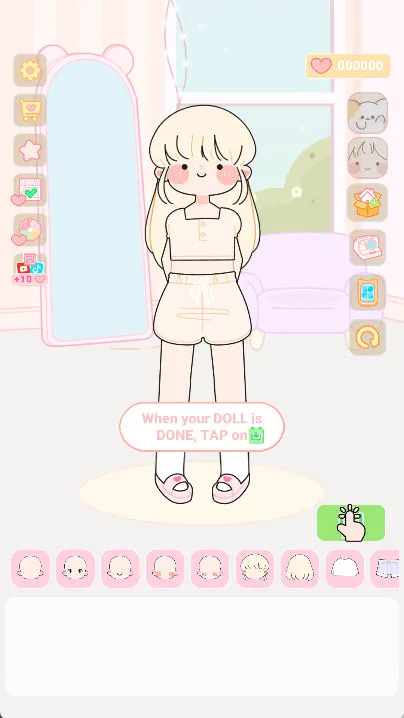Open the boy face character icon

[x=367, y=158]
